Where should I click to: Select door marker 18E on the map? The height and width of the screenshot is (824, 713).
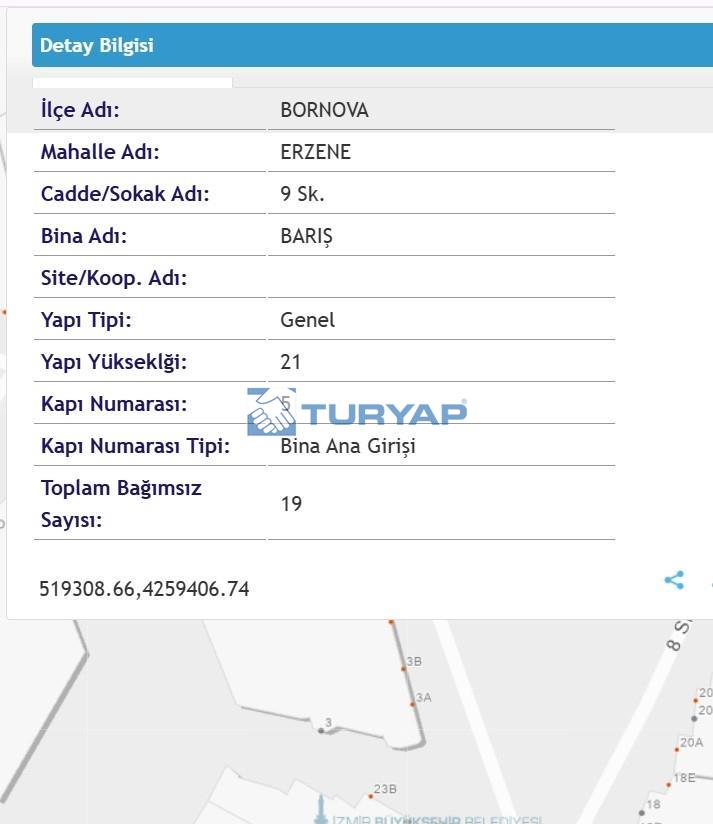pyautogui.click(x=670, y=783)
